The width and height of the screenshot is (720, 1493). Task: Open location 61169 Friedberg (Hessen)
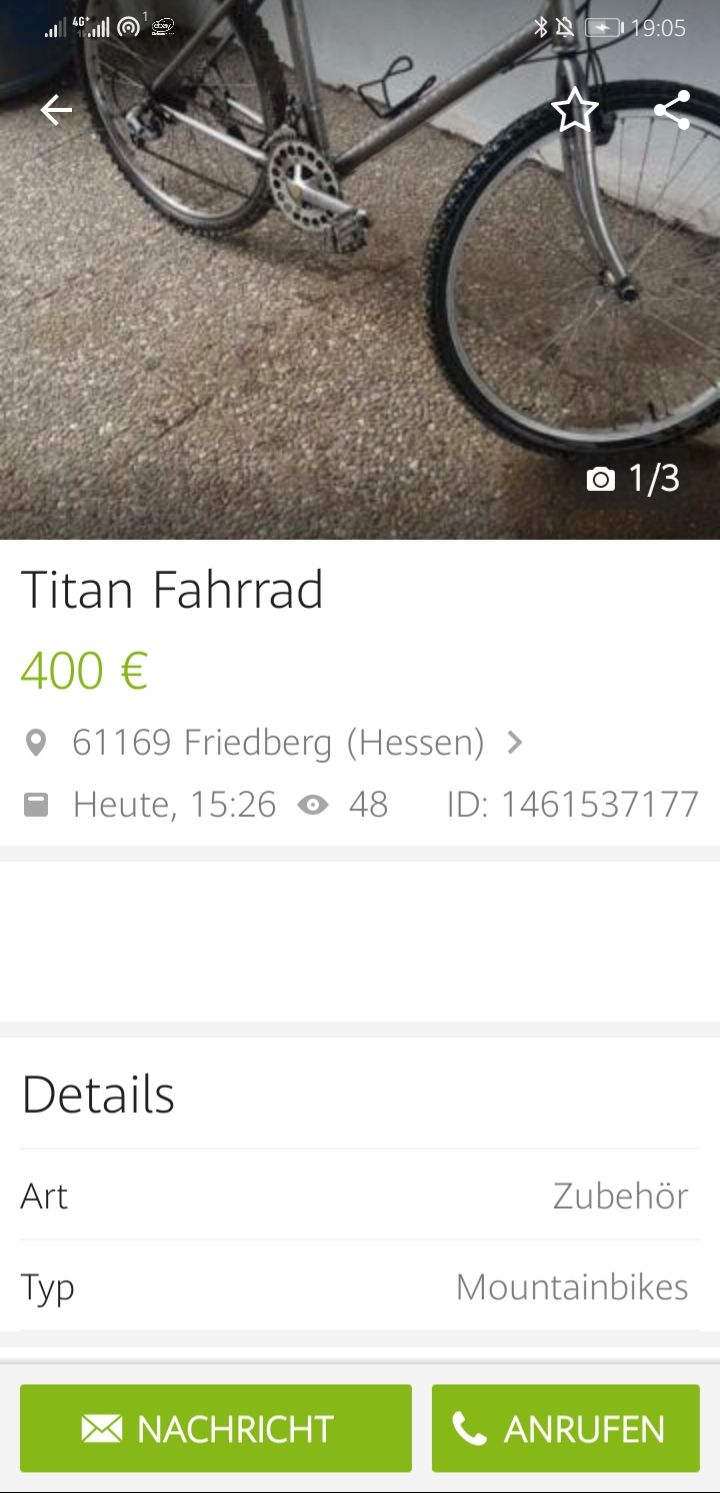click(278, 743)
